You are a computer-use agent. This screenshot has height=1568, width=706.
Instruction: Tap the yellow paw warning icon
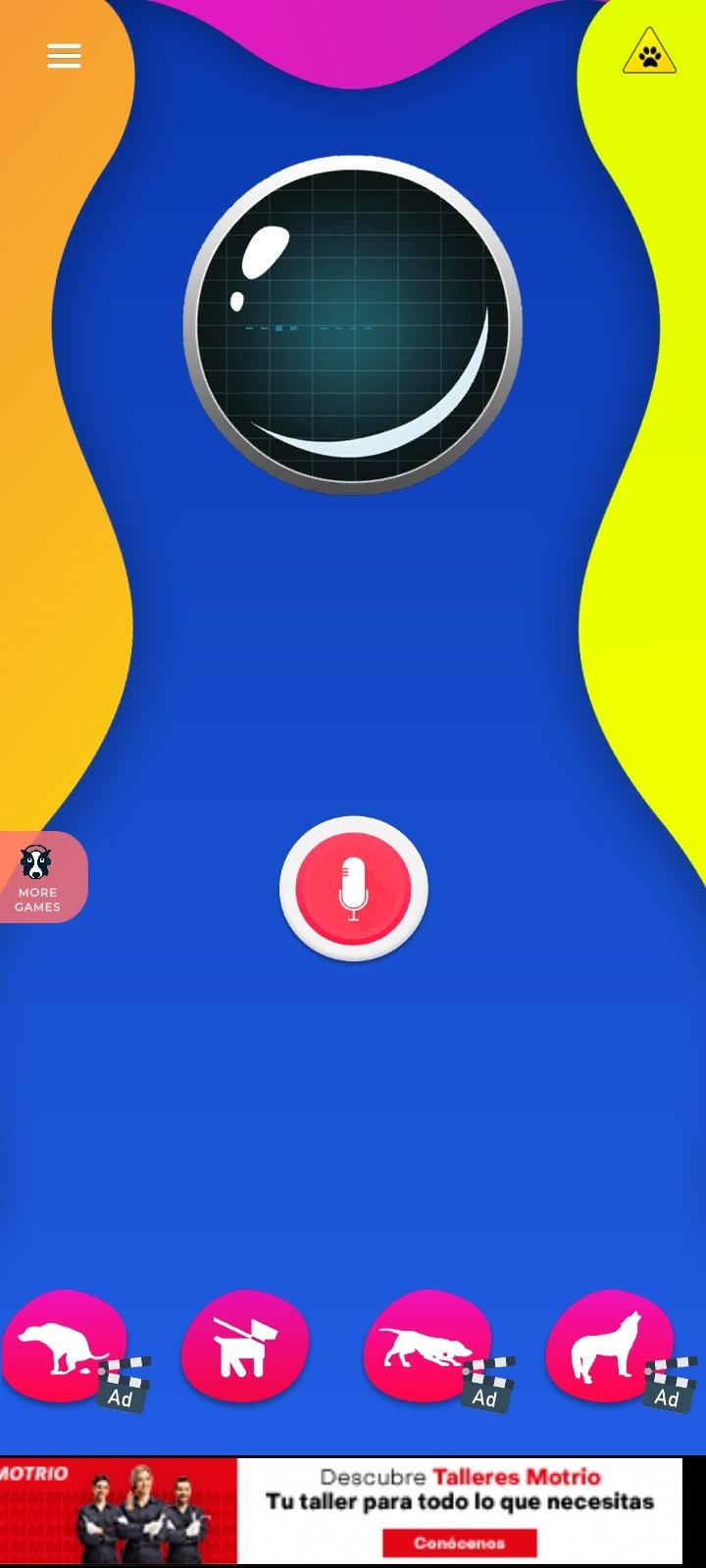(649, 52)
